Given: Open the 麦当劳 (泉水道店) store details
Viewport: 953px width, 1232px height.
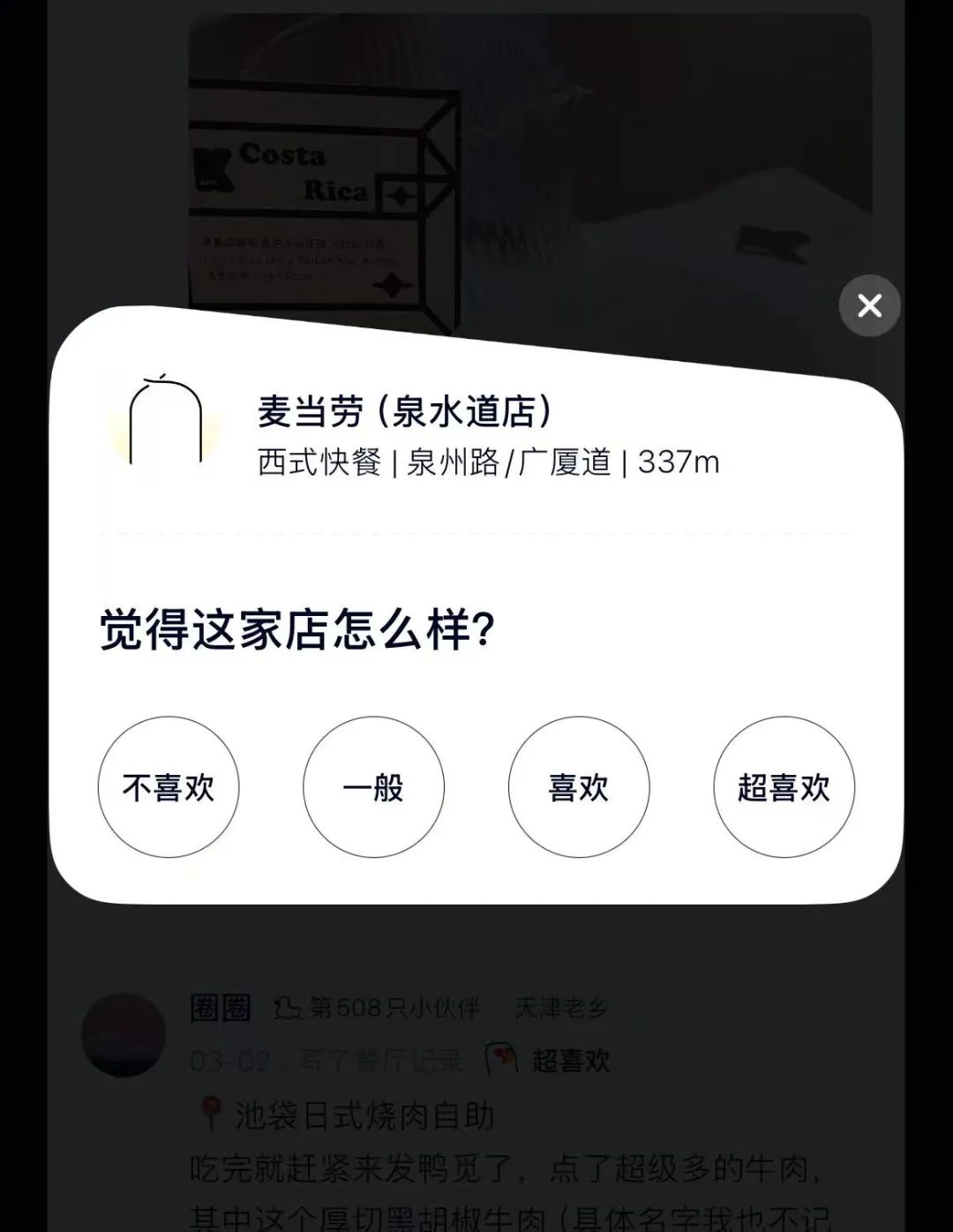Looking at the screenshot, I should coord(406,412).
